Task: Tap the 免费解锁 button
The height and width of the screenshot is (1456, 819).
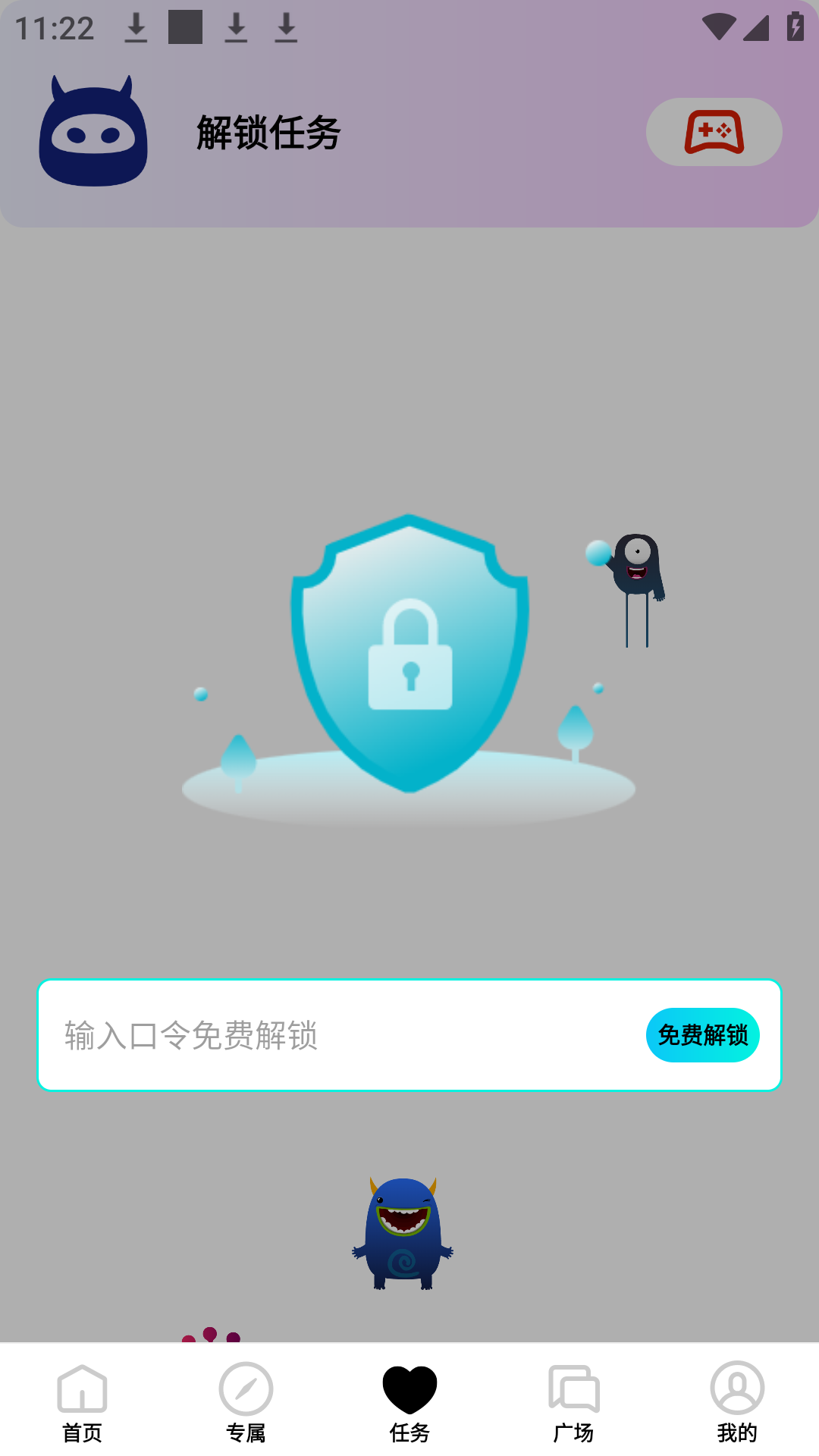Action: coord(702,1035)
